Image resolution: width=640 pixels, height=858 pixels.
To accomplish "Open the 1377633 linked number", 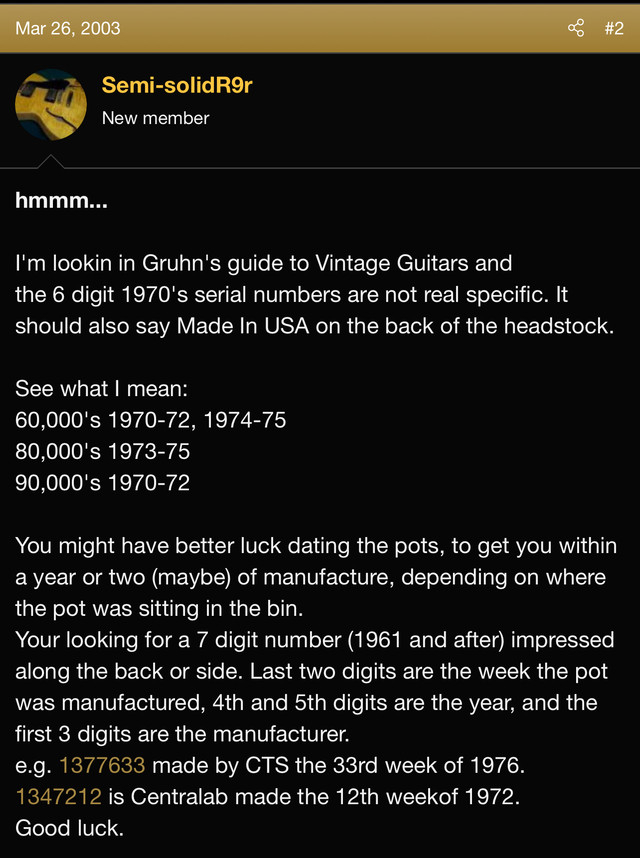I will tap(102, 766).
